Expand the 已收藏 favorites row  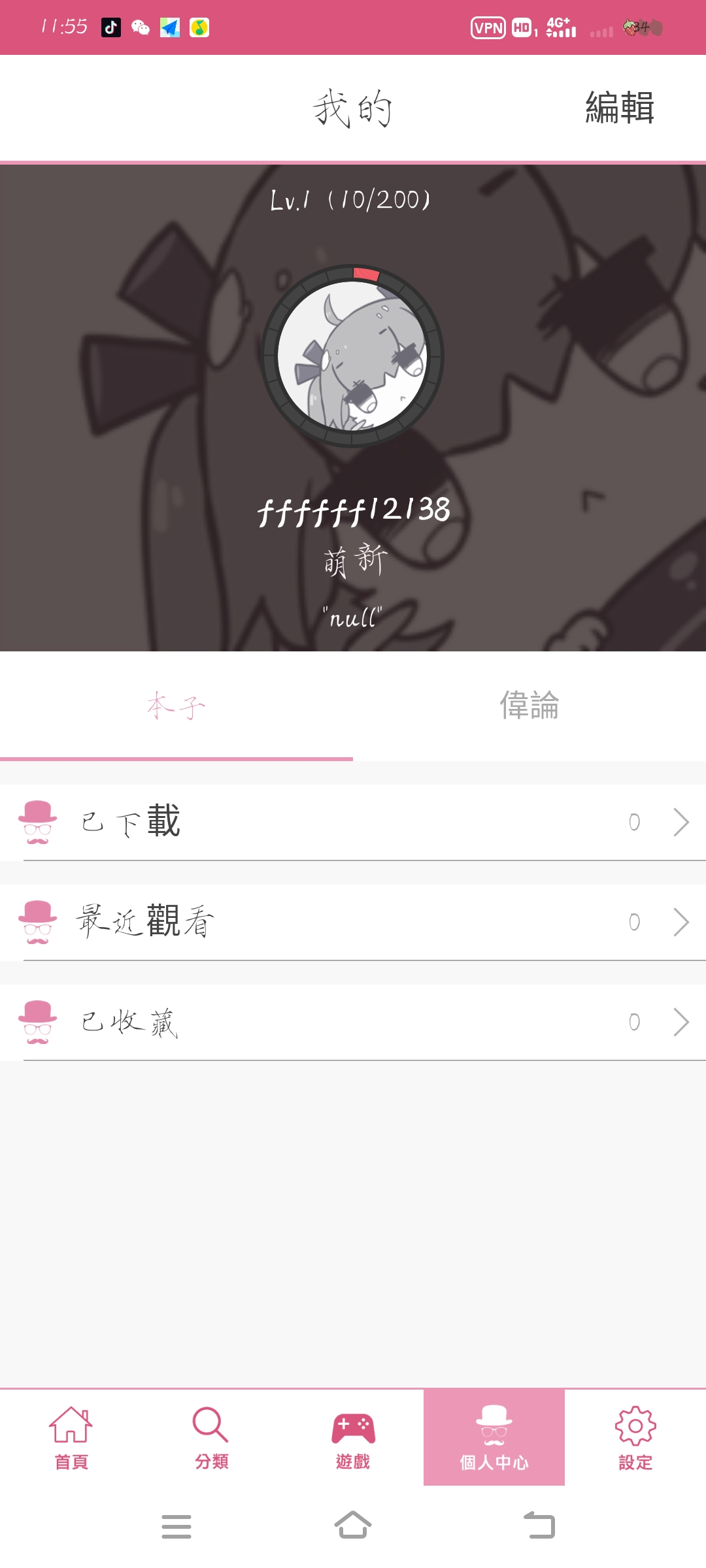353,1023
